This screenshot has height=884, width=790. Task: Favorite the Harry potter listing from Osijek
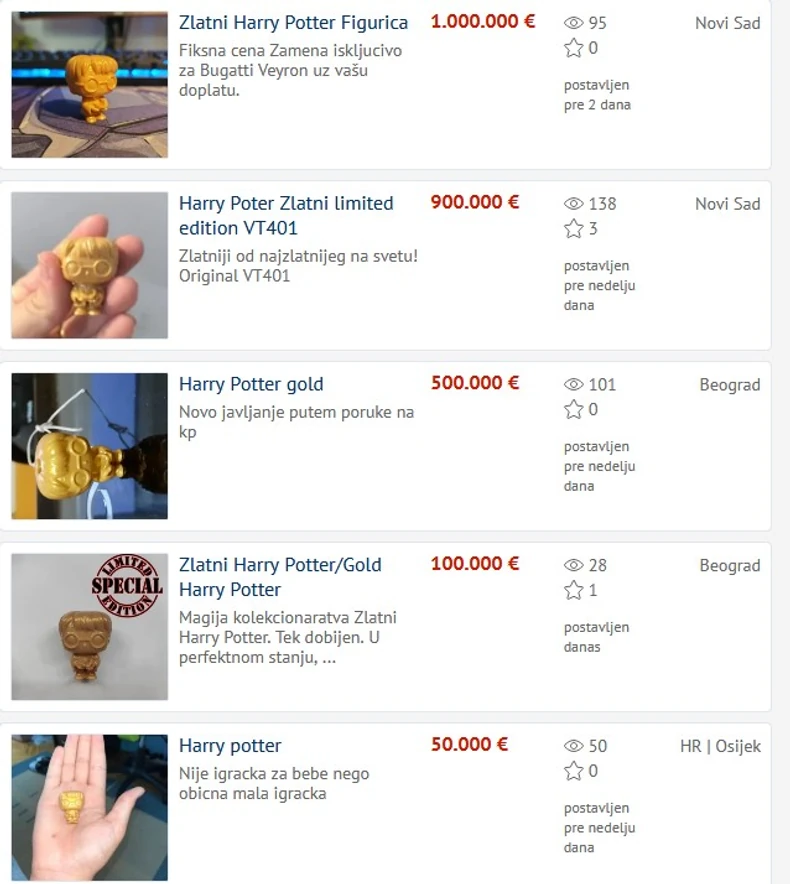573,771
